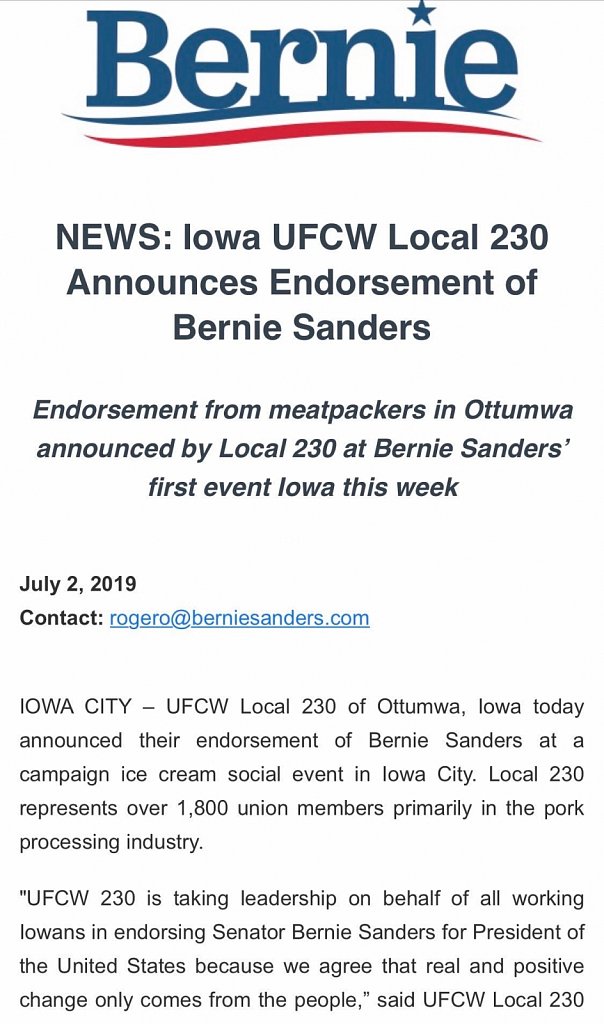Image resolution: width=604 pixels, height=1024 pixels.
Task: Open the rogero@berniesanders.com email link
Action: 239,618
